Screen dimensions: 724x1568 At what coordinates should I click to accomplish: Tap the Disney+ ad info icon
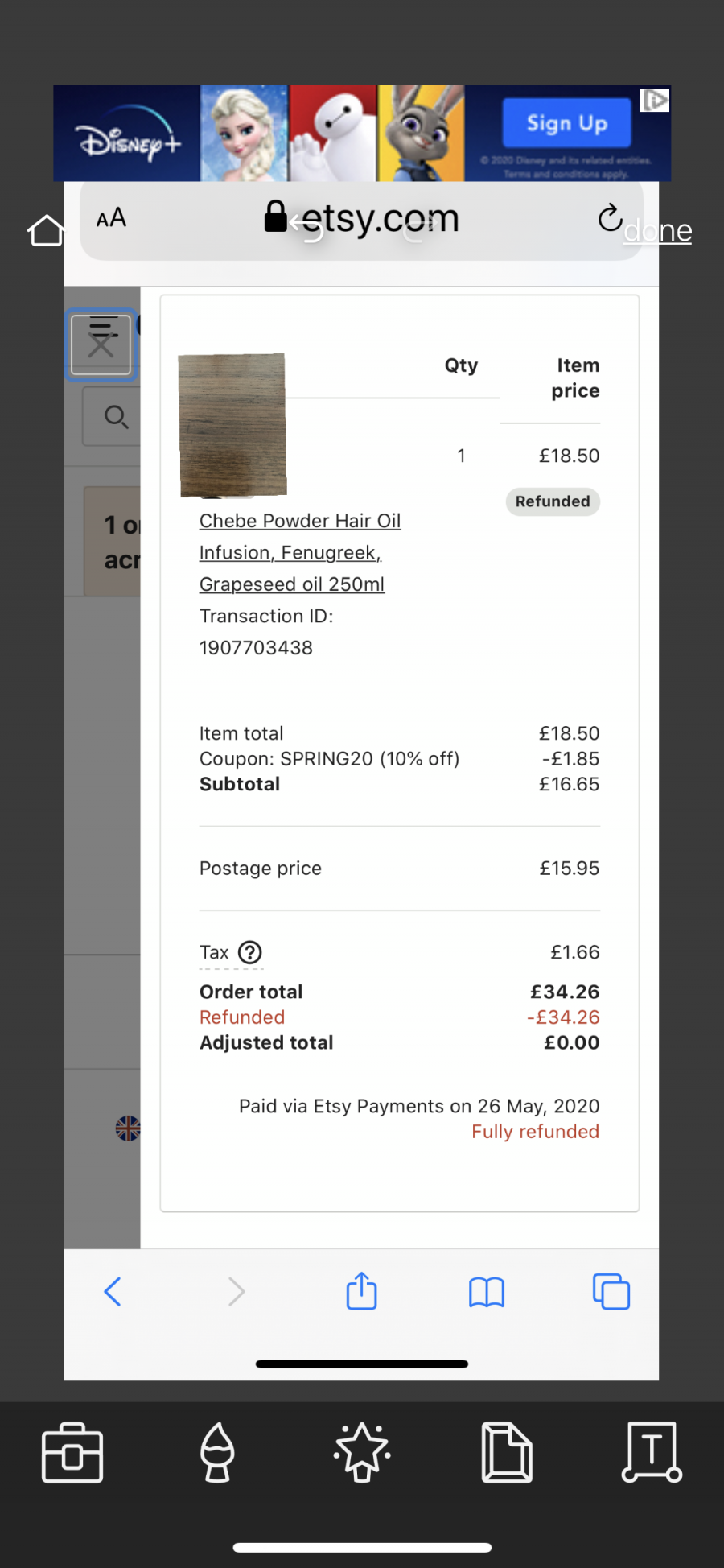point(655,100)
